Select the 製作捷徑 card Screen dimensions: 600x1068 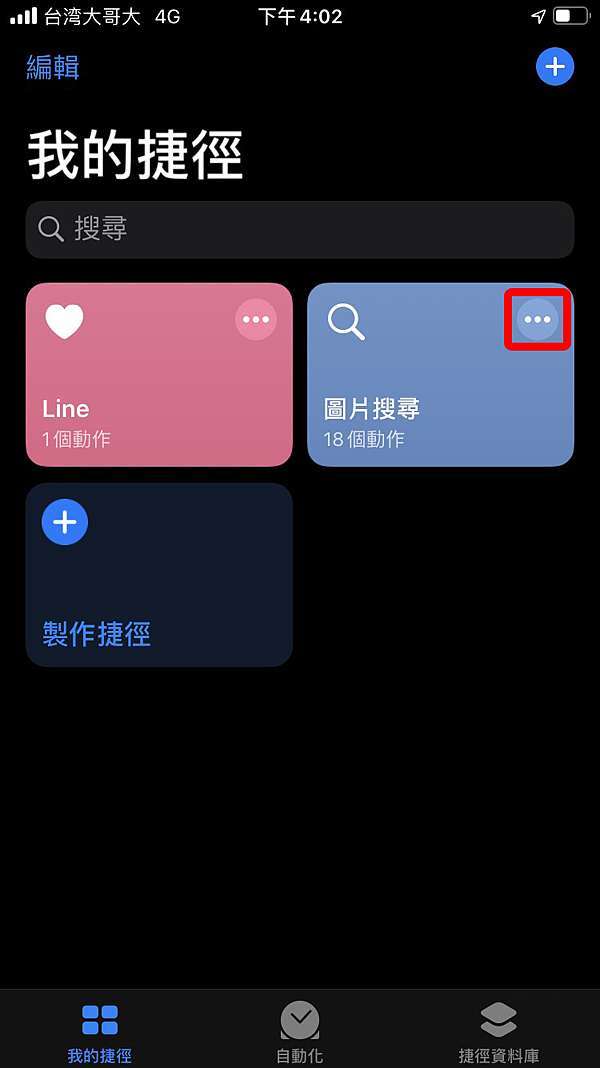159,575
